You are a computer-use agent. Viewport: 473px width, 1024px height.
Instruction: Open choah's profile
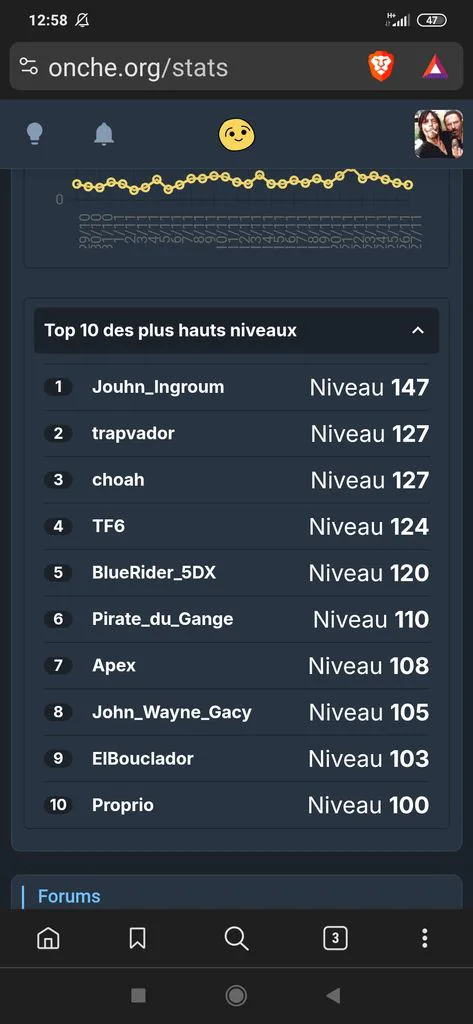tap(118, 479)
